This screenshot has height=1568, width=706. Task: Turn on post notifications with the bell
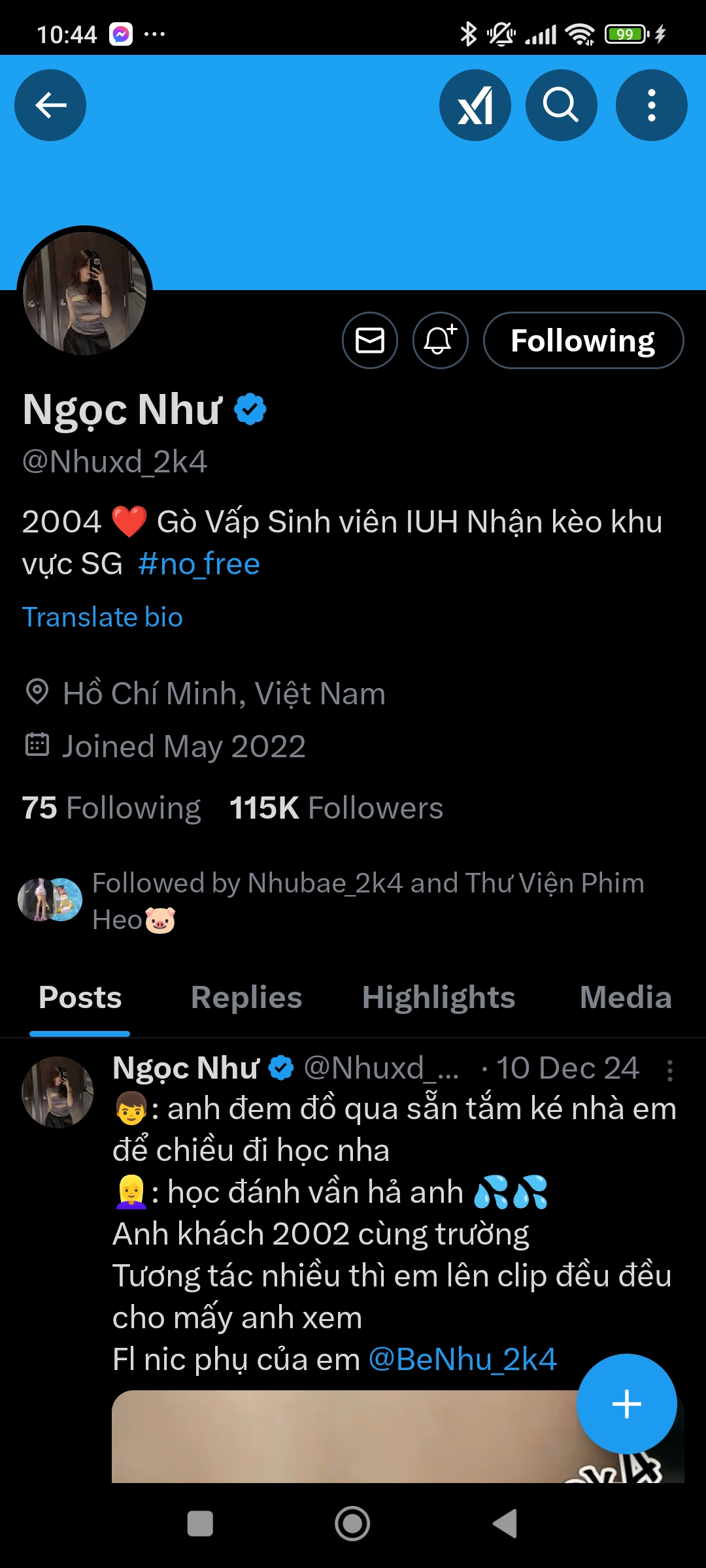(441, 340)
